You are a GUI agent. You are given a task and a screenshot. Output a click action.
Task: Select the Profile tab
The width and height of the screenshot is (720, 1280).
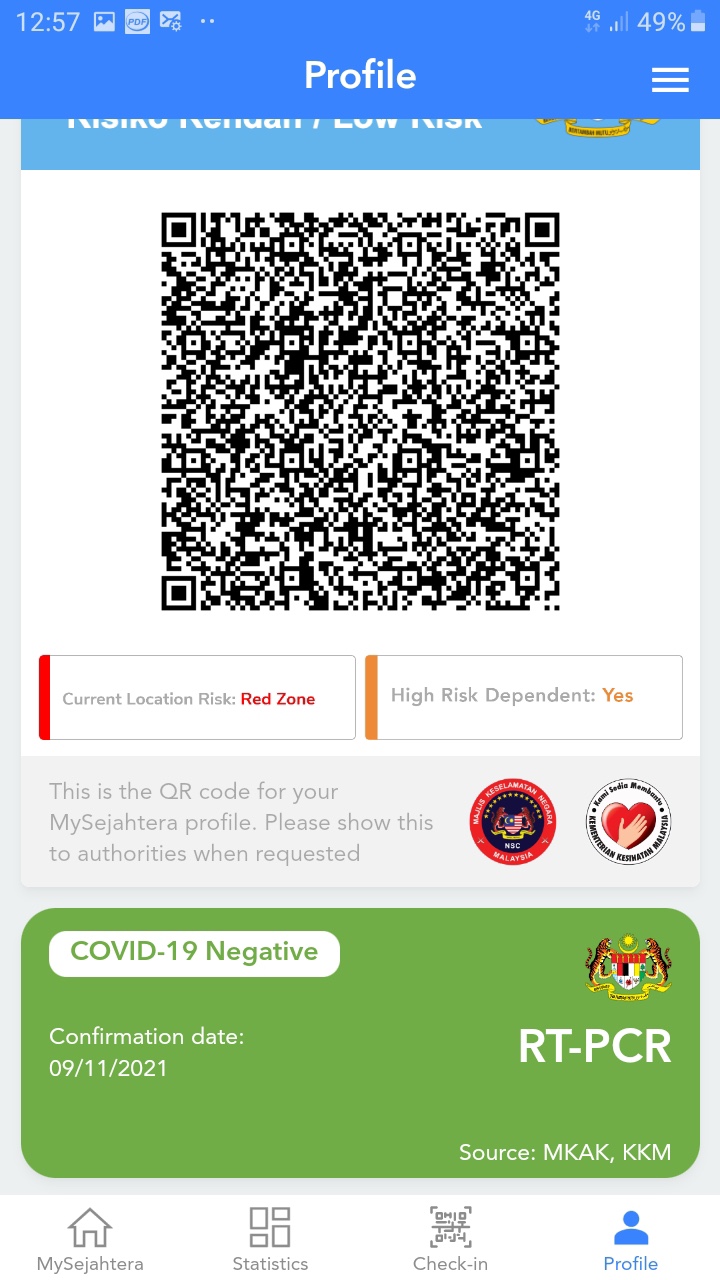coord(630,1239)
